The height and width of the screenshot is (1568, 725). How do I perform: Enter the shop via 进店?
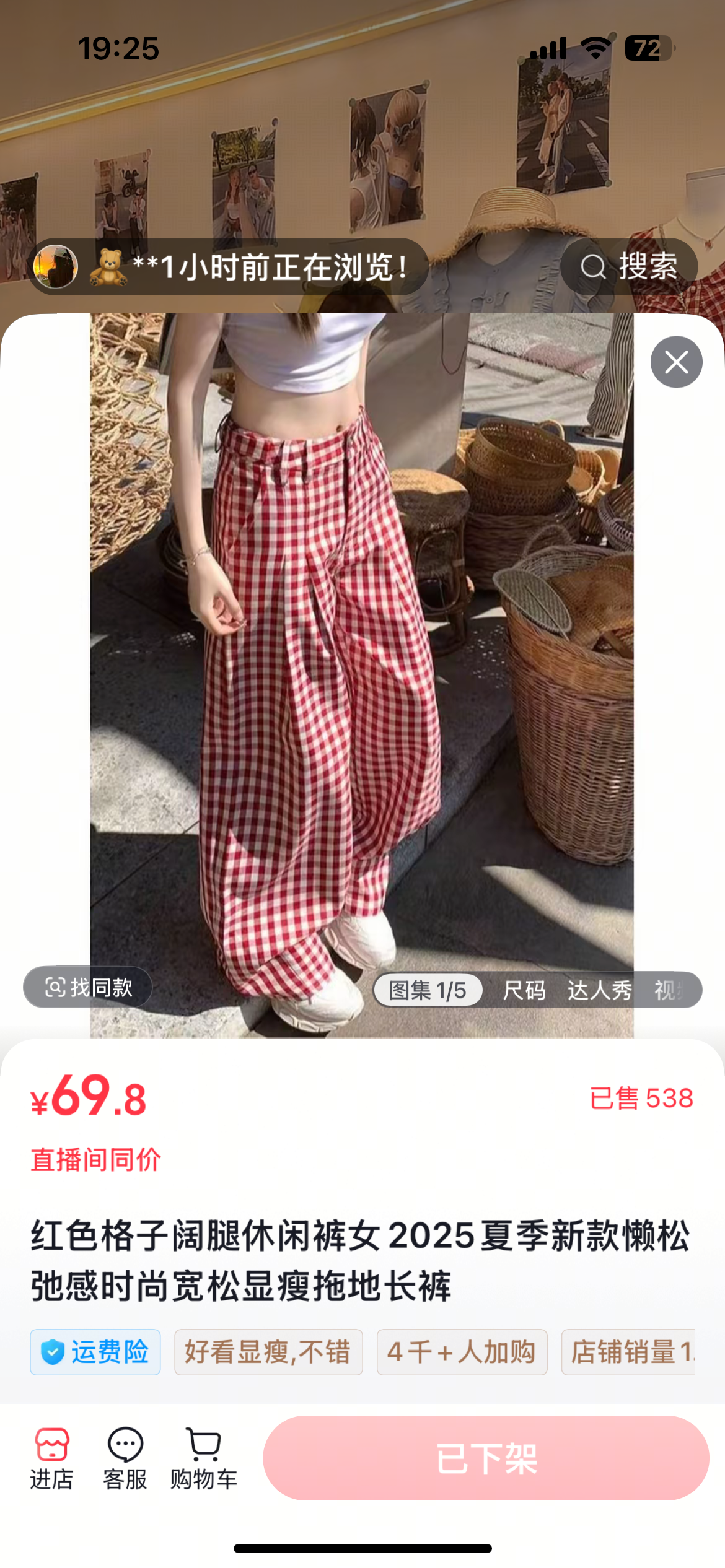click(x=52, y=1459)
